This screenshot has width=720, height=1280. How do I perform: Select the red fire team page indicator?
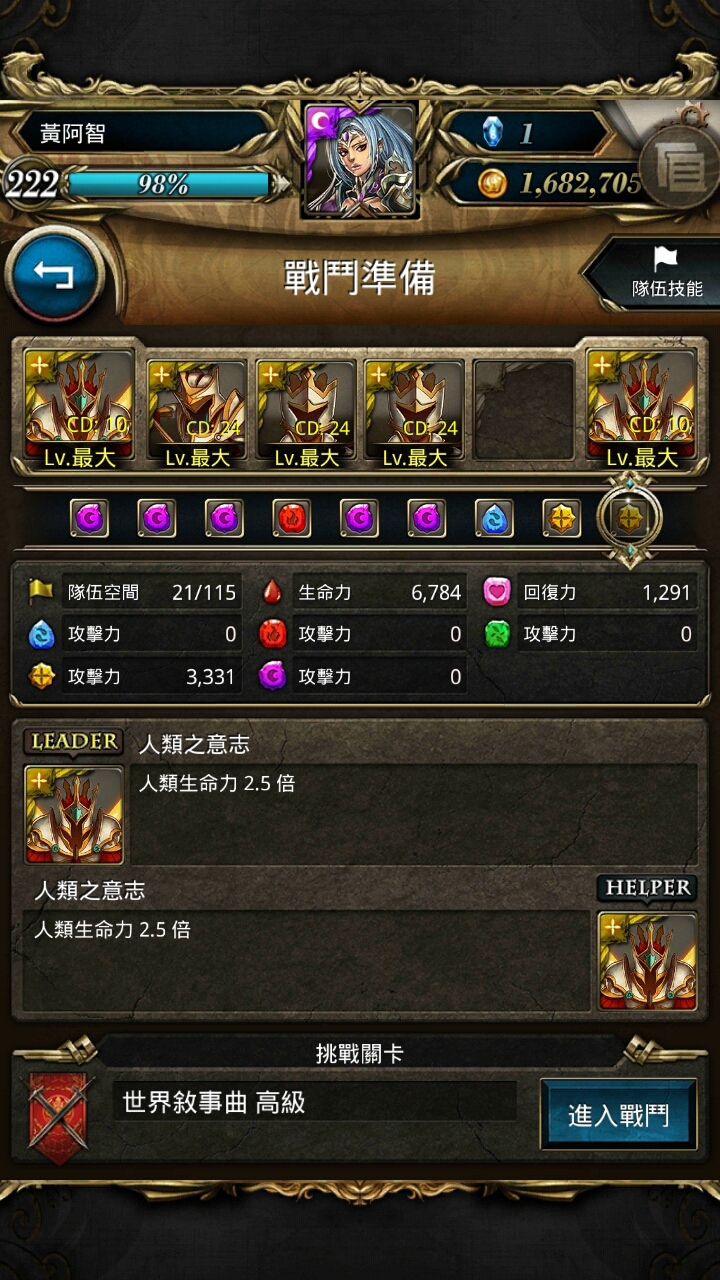pos(292,518)
